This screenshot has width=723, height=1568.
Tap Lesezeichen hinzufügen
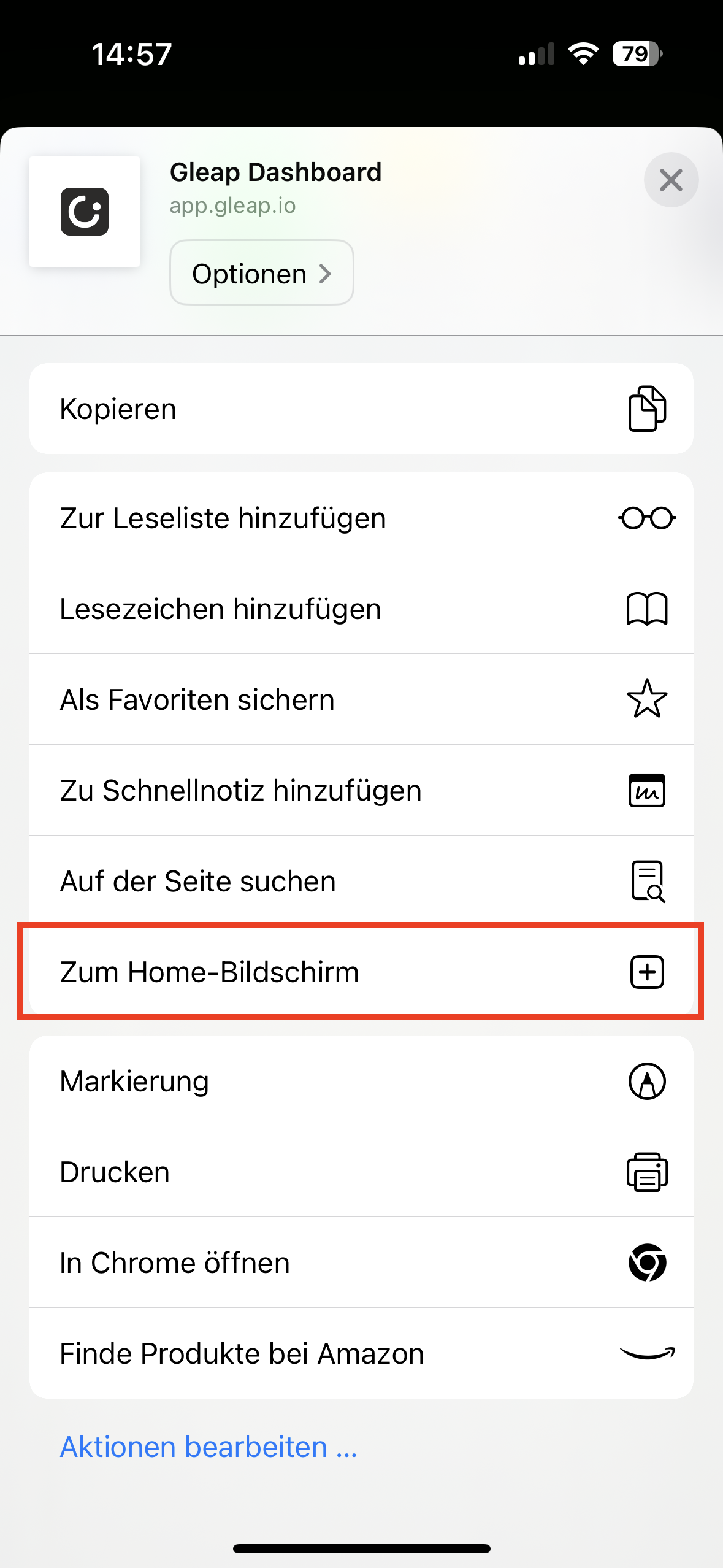[361, 609]
